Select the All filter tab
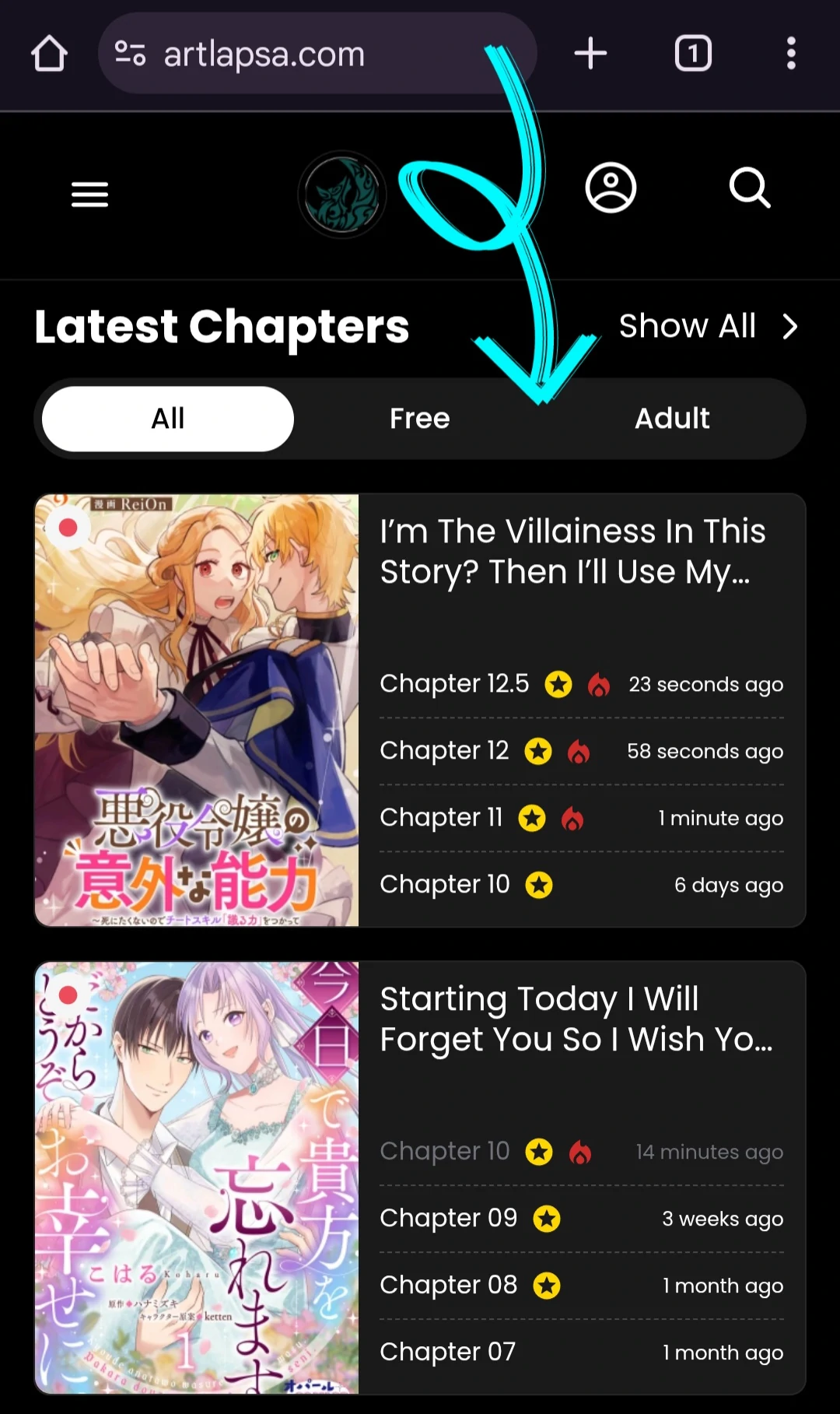The width and height of the screenshot is (840, 1414). [168, 419]
